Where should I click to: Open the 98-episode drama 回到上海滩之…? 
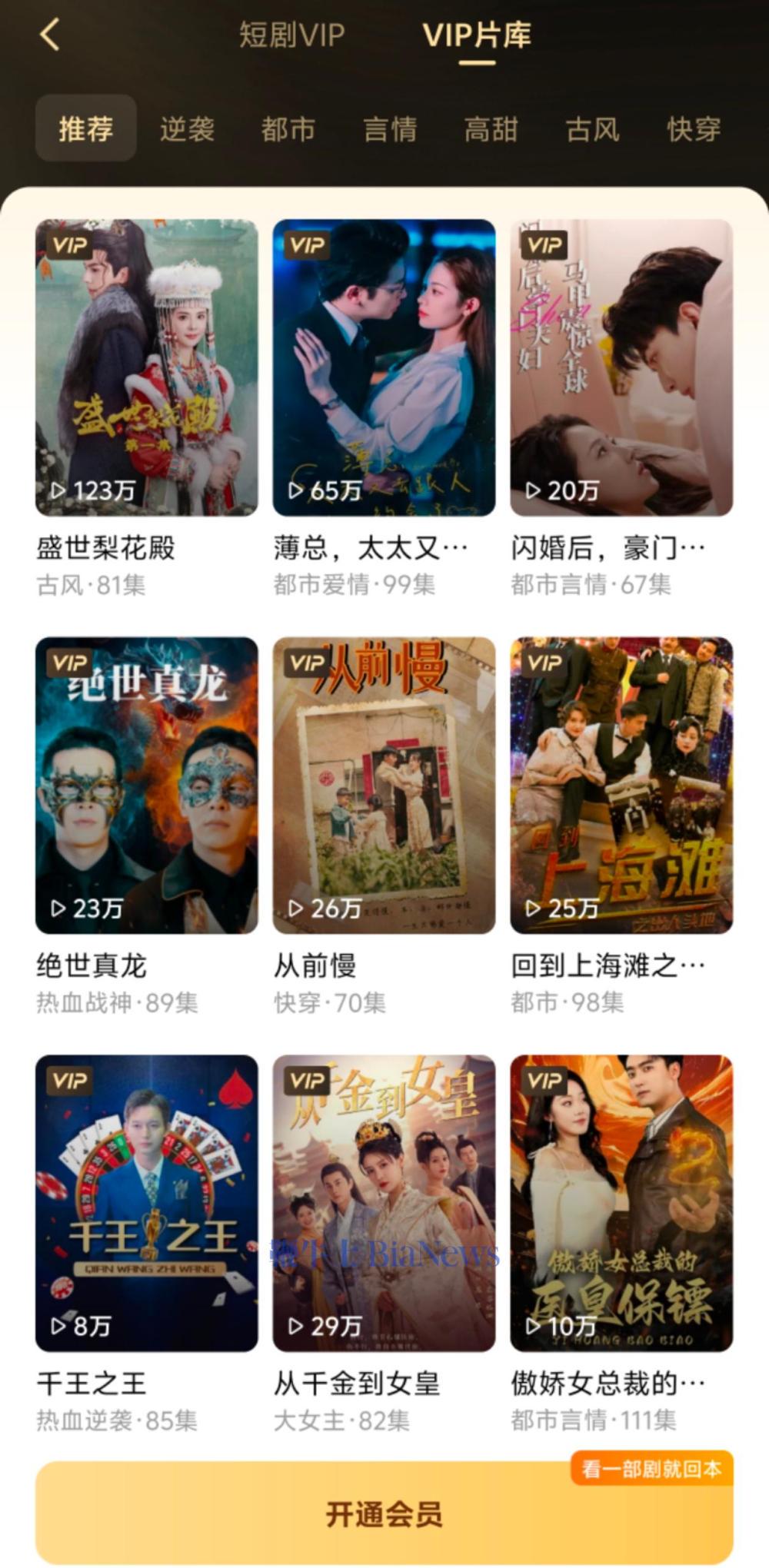point(621,785)
